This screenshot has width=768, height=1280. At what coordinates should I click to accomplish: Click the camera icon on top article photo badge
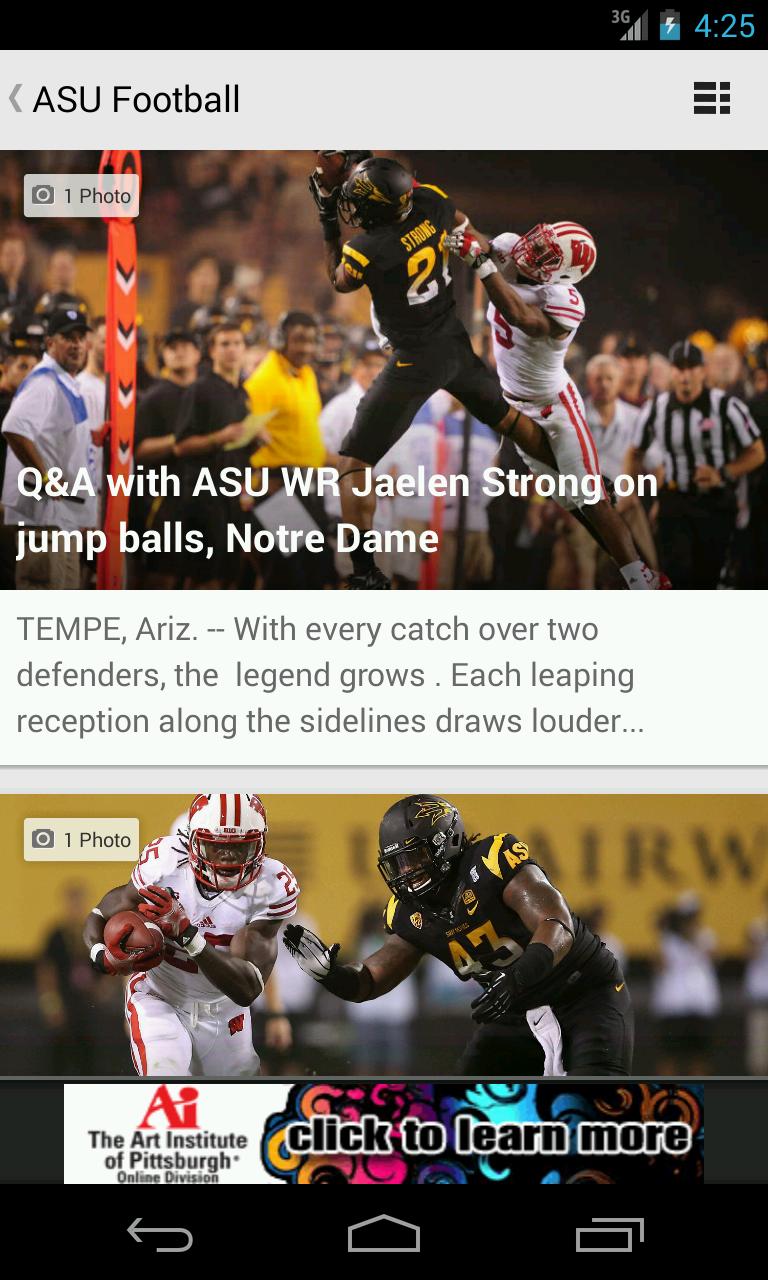coord(42,196)
